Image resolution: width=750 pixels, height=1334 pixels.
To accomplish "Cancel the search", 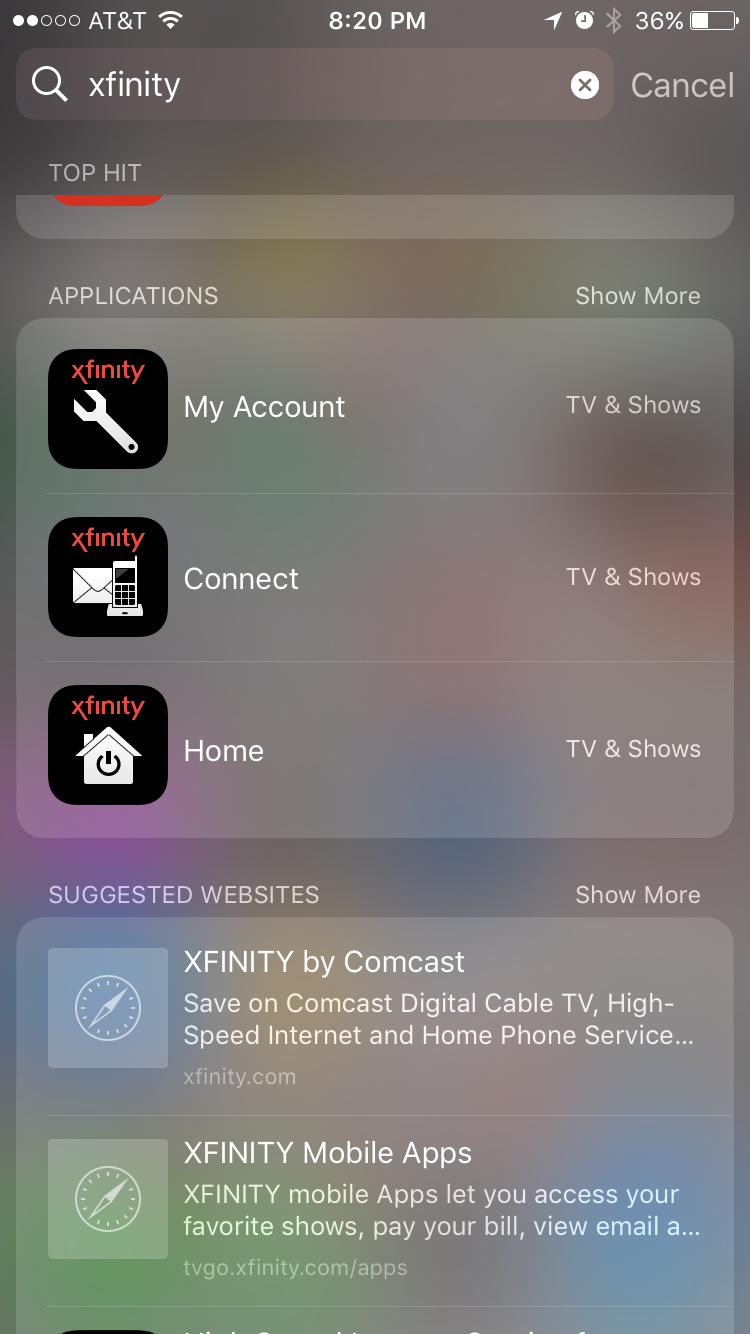I will point(682,85).
